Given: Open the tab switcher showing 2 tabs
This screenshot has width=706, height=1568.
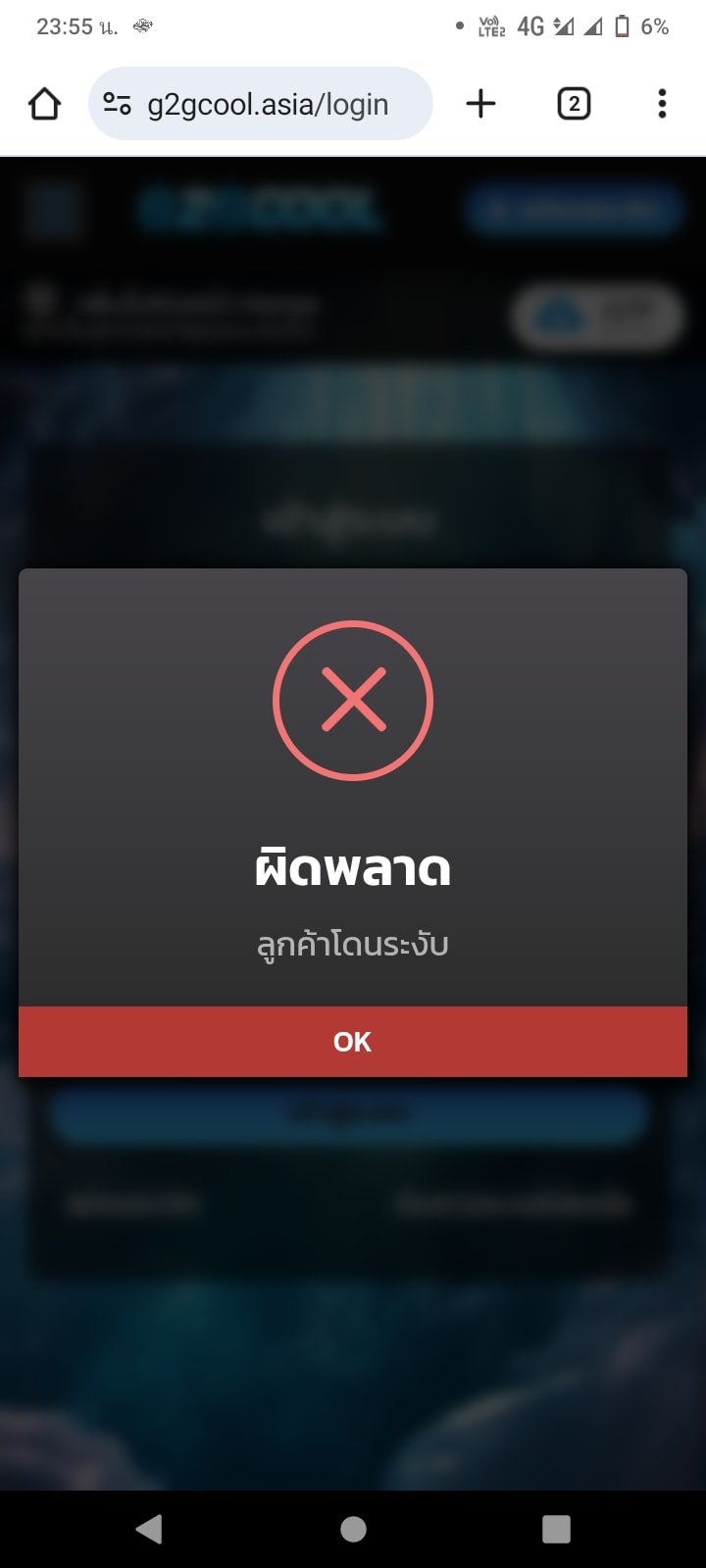Looking at the screenshot, I should click(574, 104).
